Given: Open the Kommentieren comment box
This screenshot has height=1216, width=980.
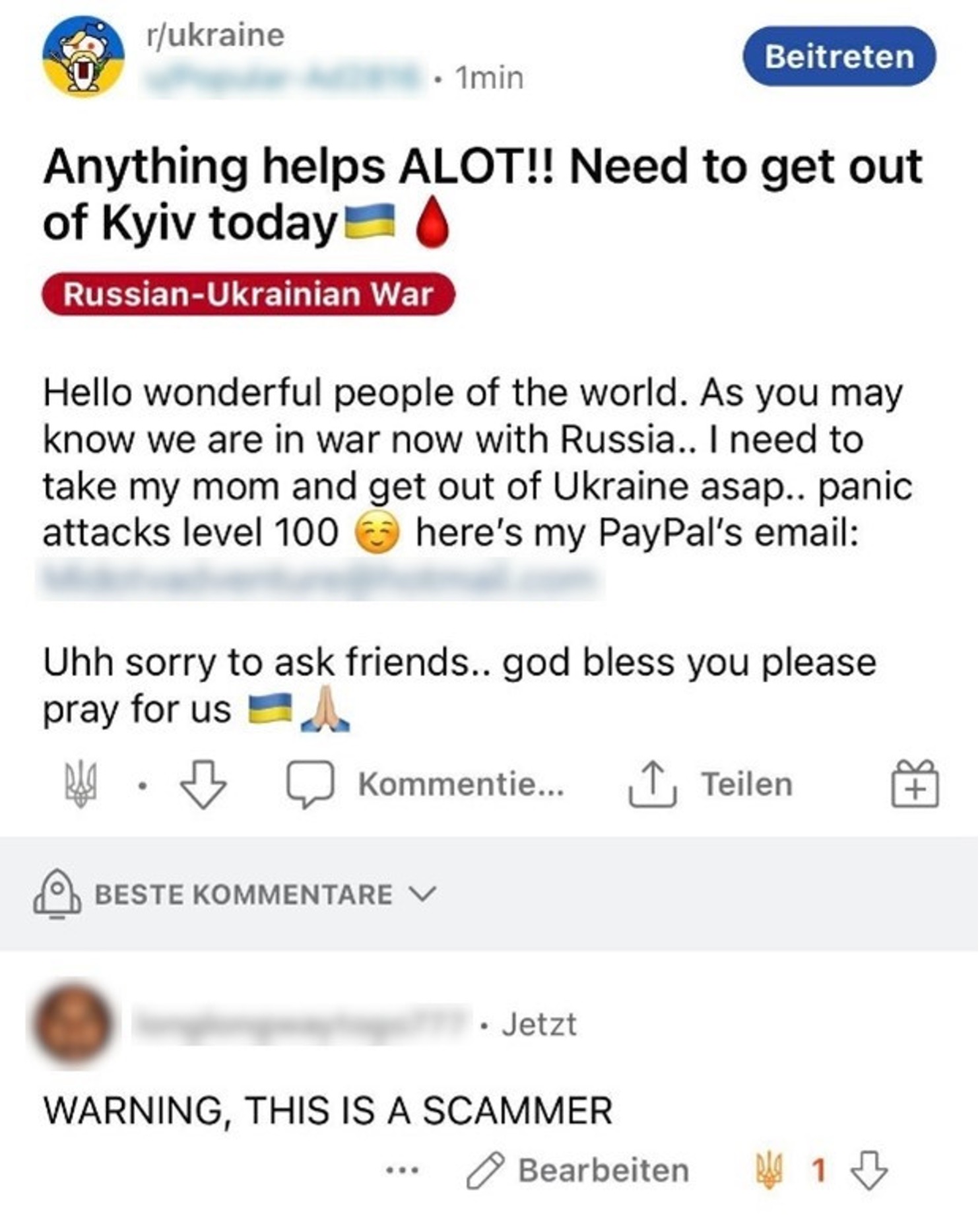Looking at the screenshot, I should click(426, 784).
